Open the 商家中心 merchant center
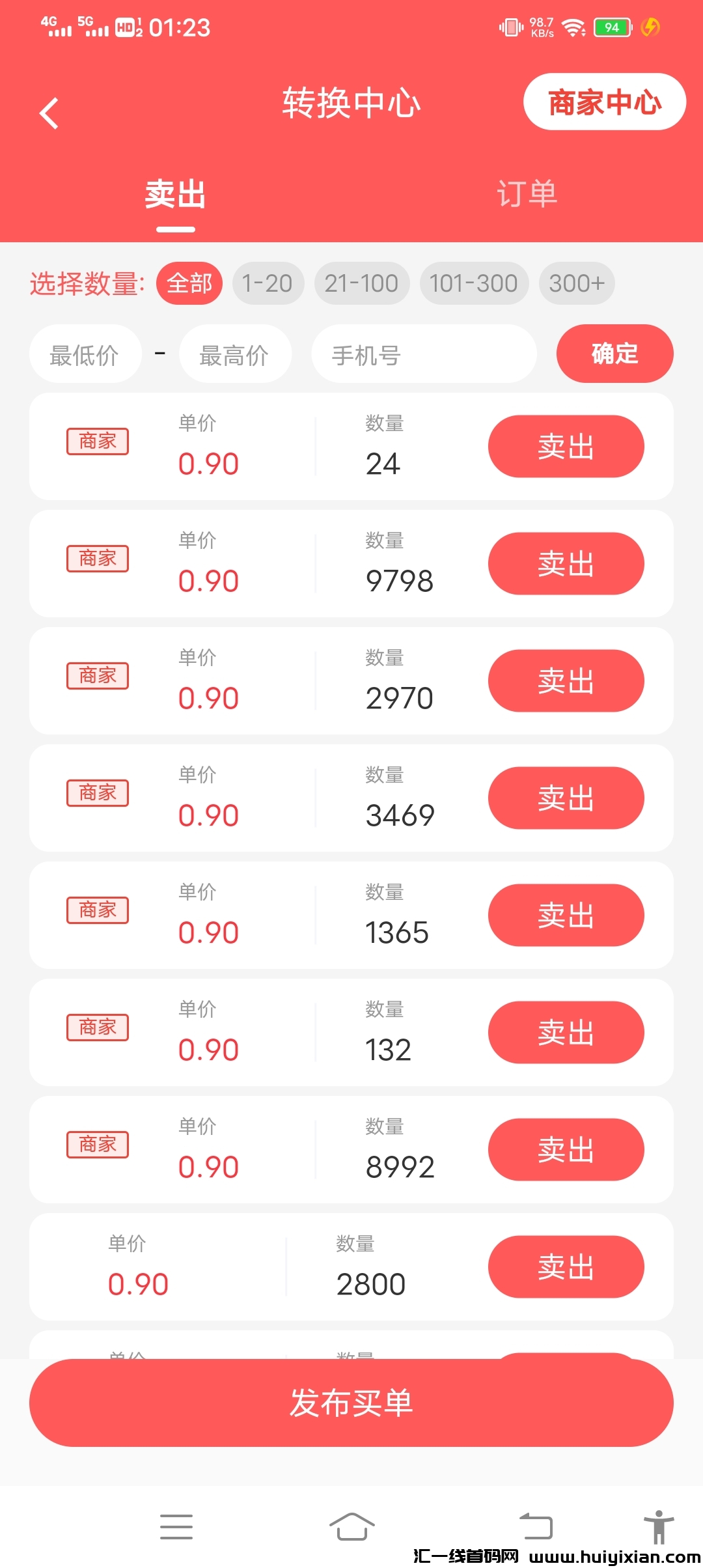 pyautogui.click(x=604, y=102)
